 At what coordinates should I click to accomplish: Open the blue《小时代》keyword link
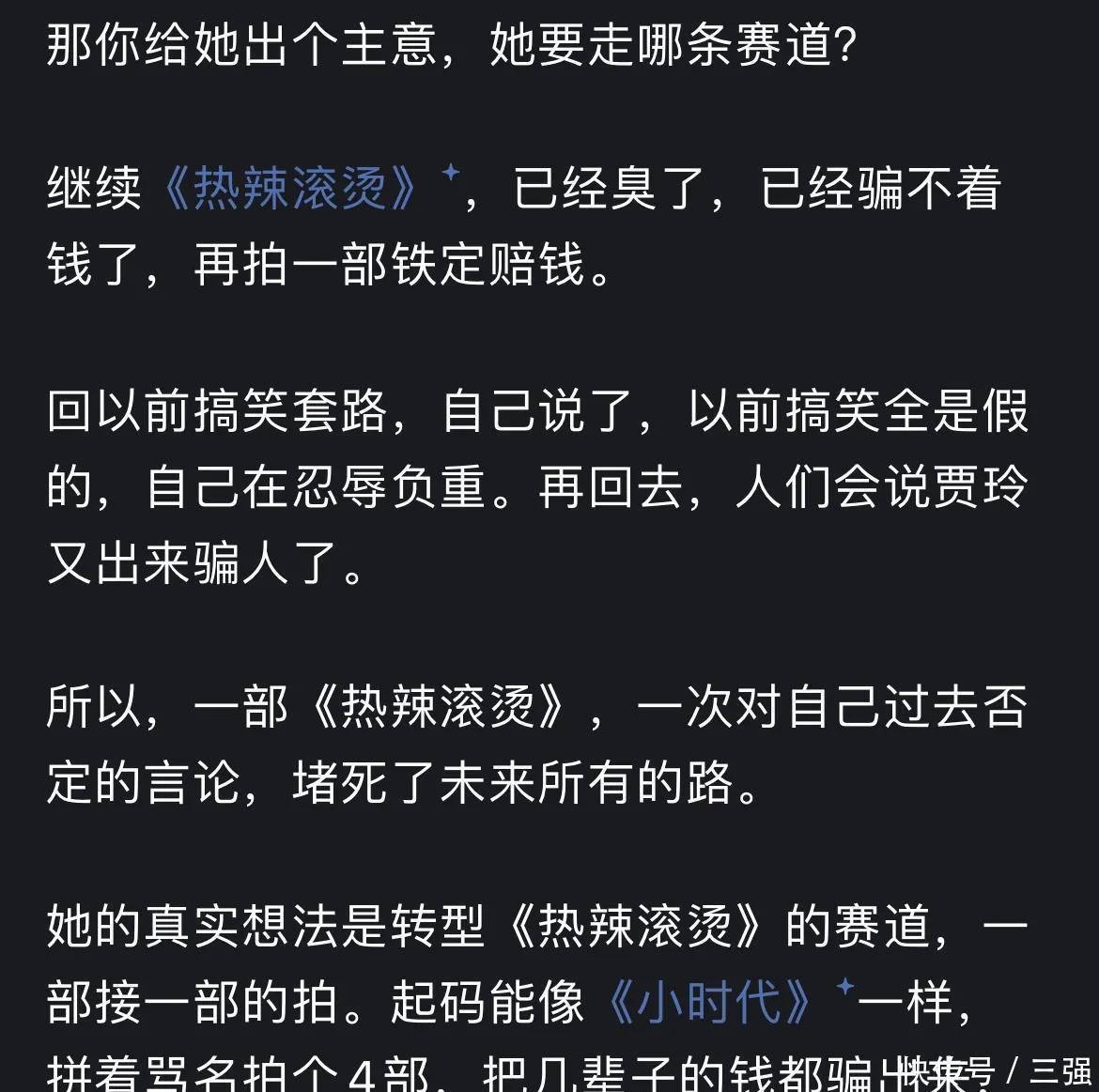[709, 1003]
